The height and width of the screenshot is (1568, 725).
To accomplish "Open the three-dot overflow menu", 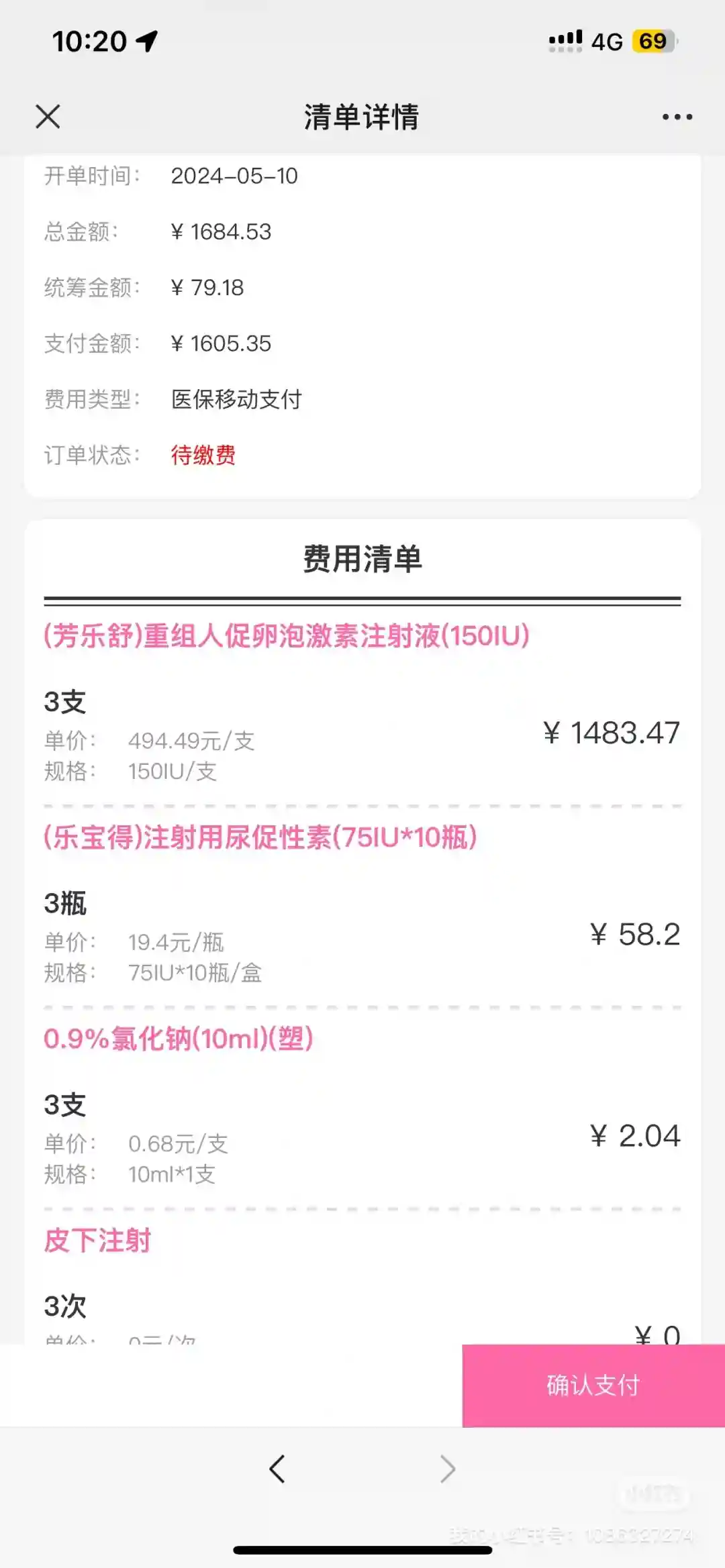I will (x=677, y=117).
